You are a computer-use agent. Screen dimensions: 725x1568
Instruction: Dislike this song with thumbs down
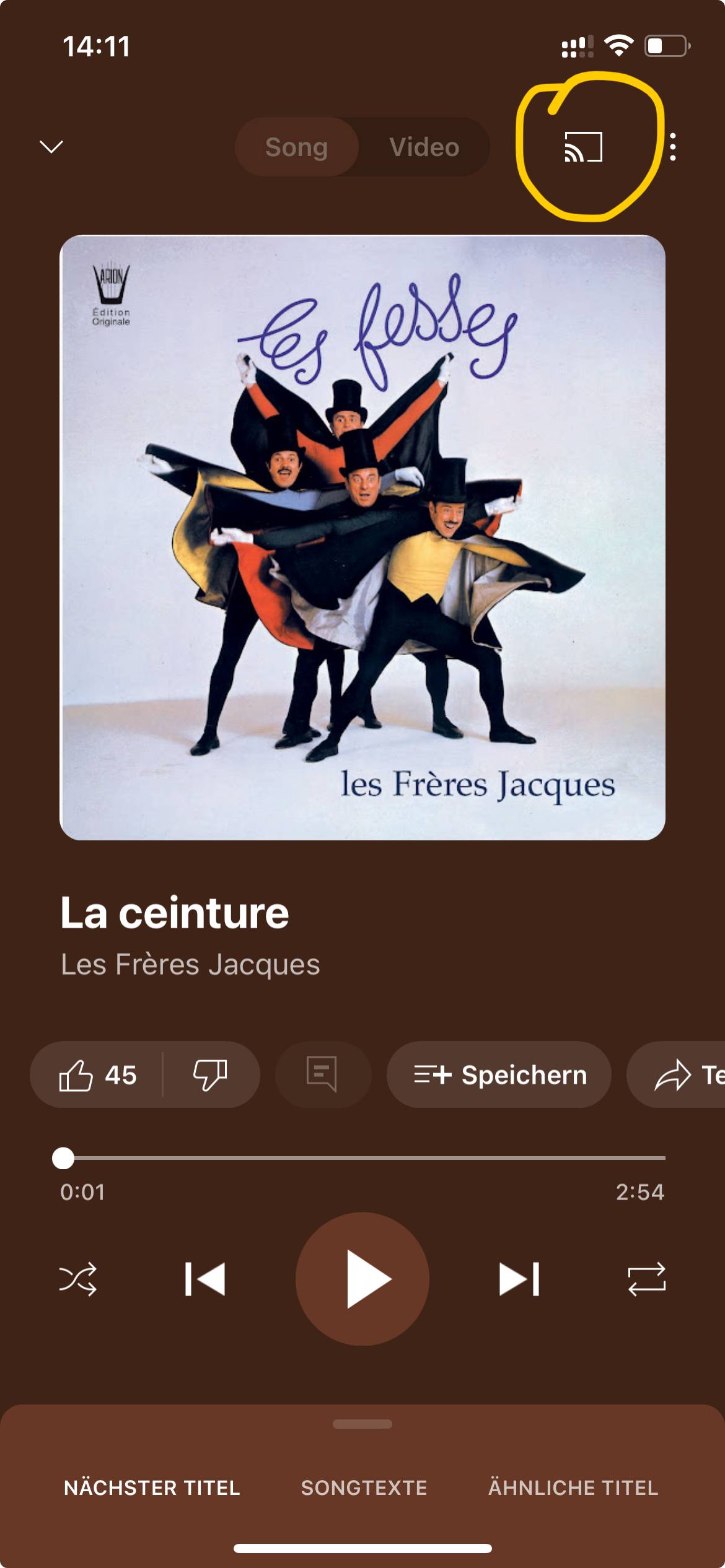tap(210, 1075)
